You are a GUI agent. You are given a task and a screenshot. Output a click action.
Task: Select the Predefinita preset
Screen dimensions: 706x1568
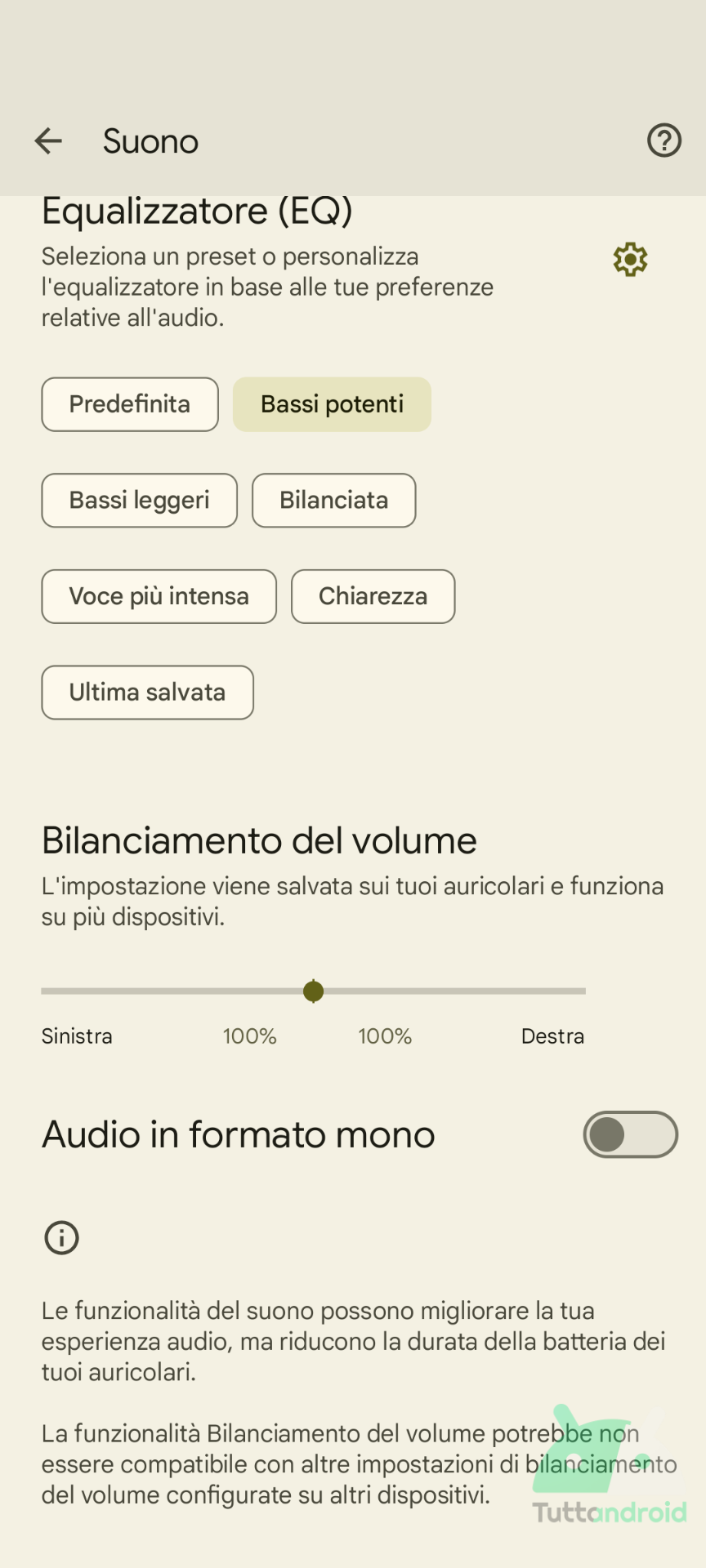tap(130, 404)
